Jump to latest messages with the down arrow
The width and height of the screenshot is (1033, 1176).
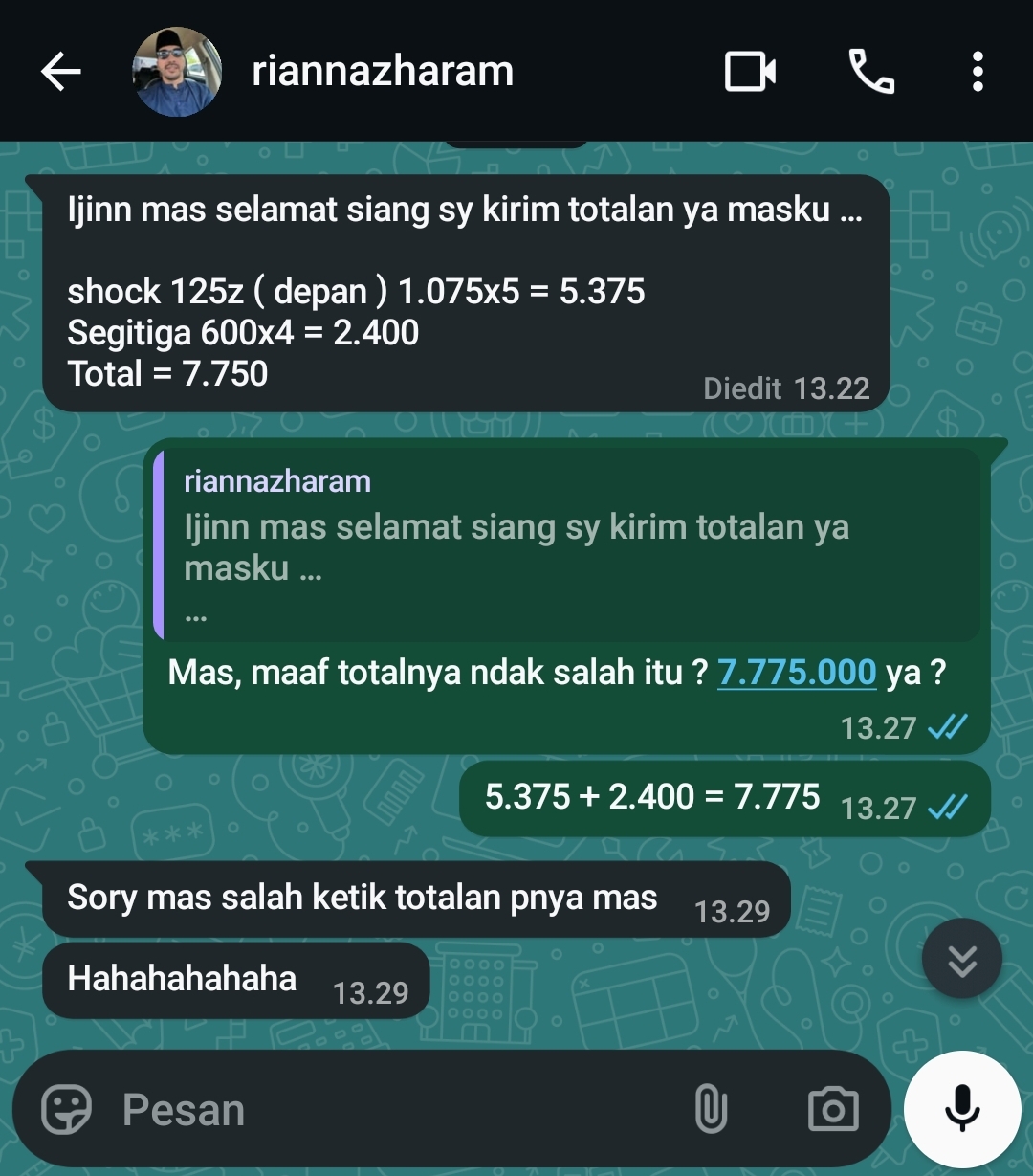[961, 959]
